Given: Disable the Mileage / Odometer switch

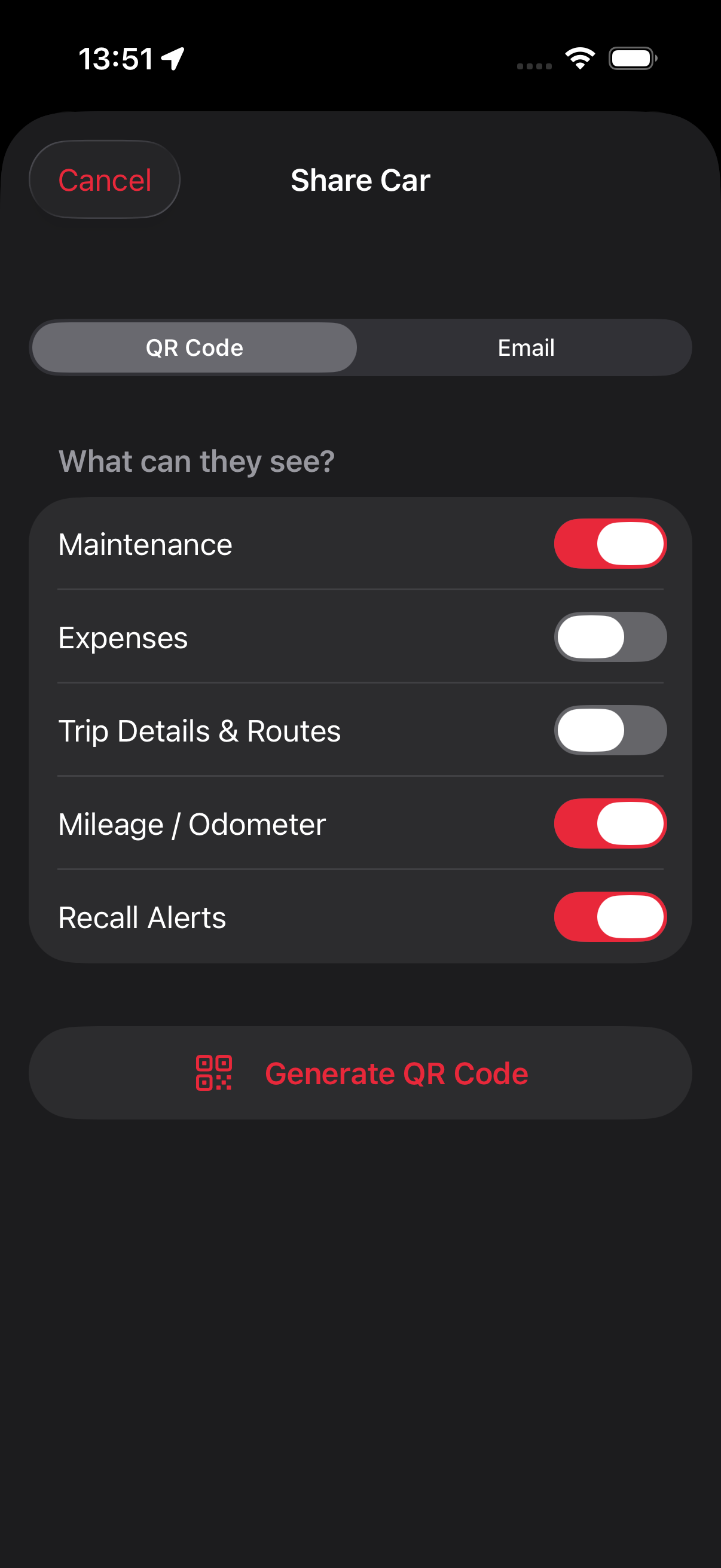Looking at the screenshot, I should click(610, 823).
